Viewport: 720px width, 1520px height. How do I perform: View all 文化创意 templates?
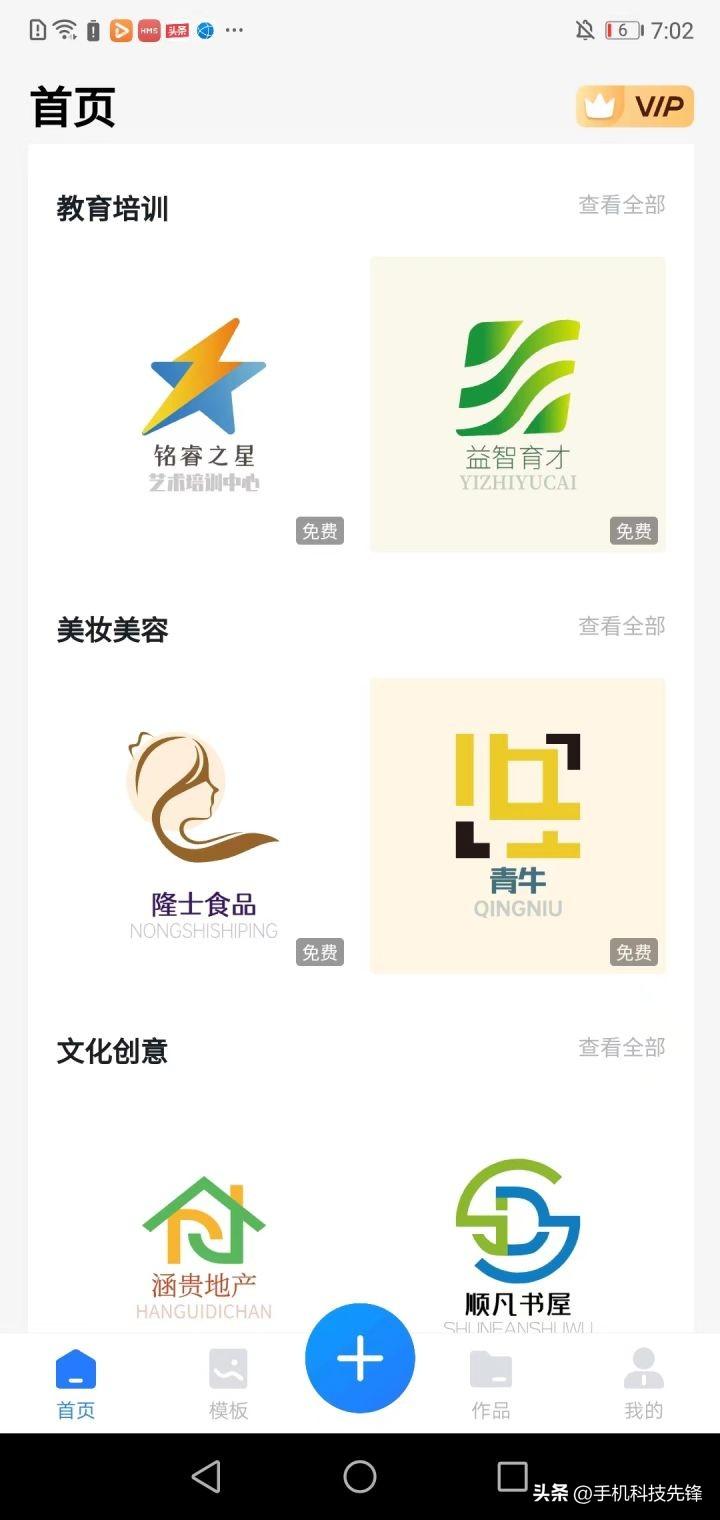[x=621, y=1047]
